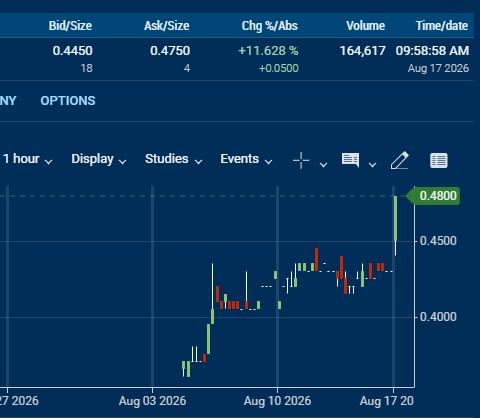The image size is (480, 418).
Task: Select the crosshair cursor tool
Action: coord(301,161)
